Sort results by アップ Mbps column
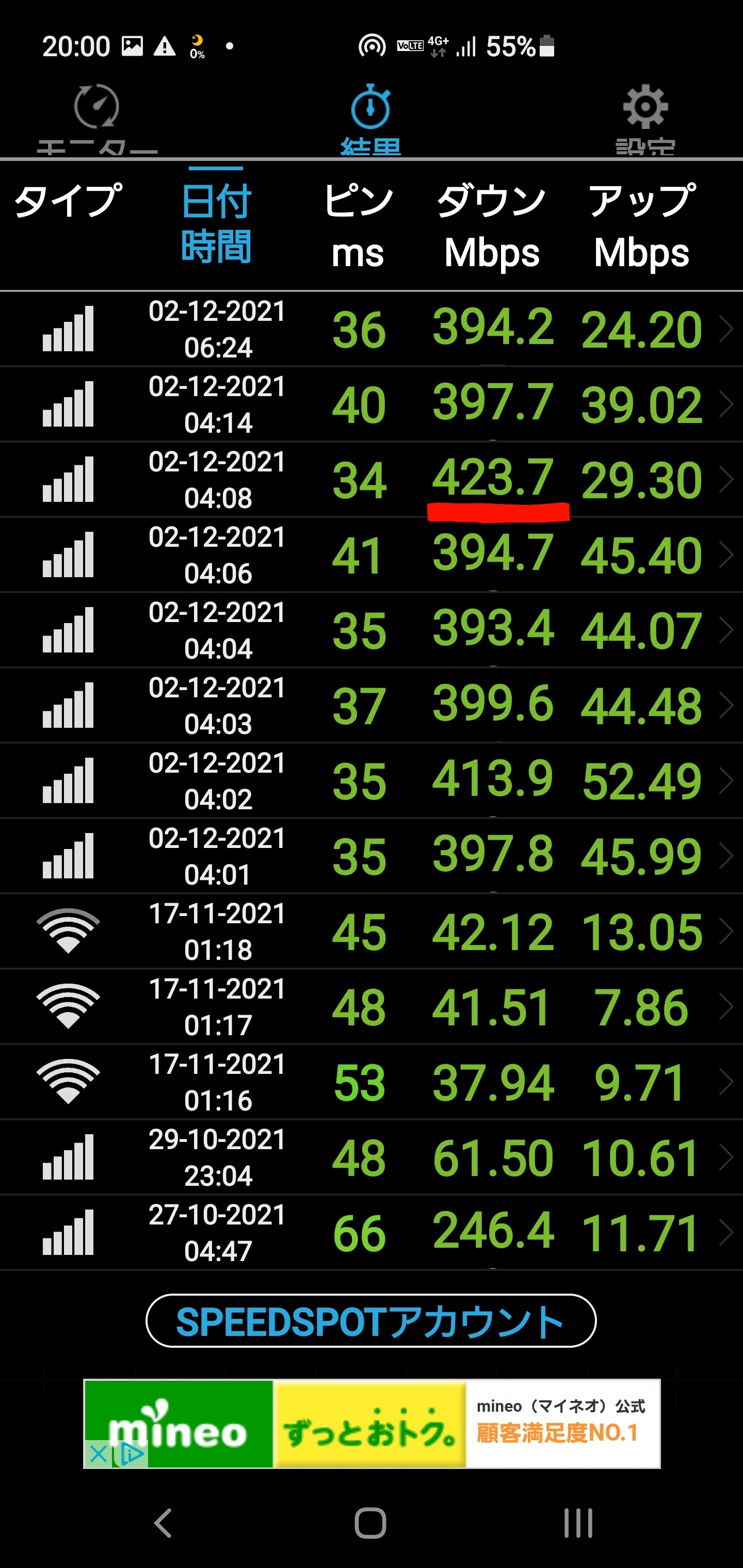 coord(641,225)
